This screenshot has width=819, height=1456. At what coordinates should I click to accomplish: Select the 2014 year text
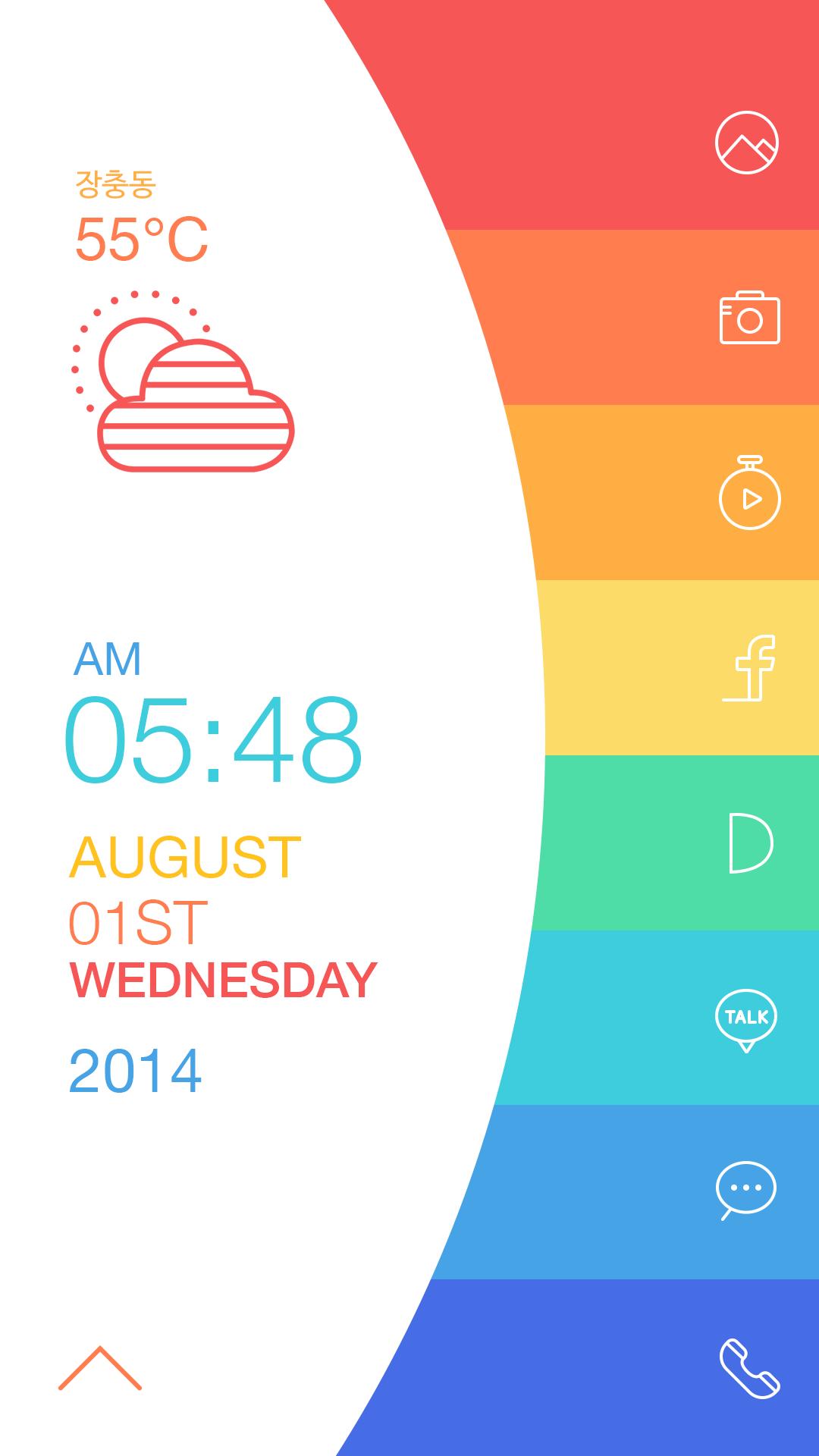click(135, 1069)
